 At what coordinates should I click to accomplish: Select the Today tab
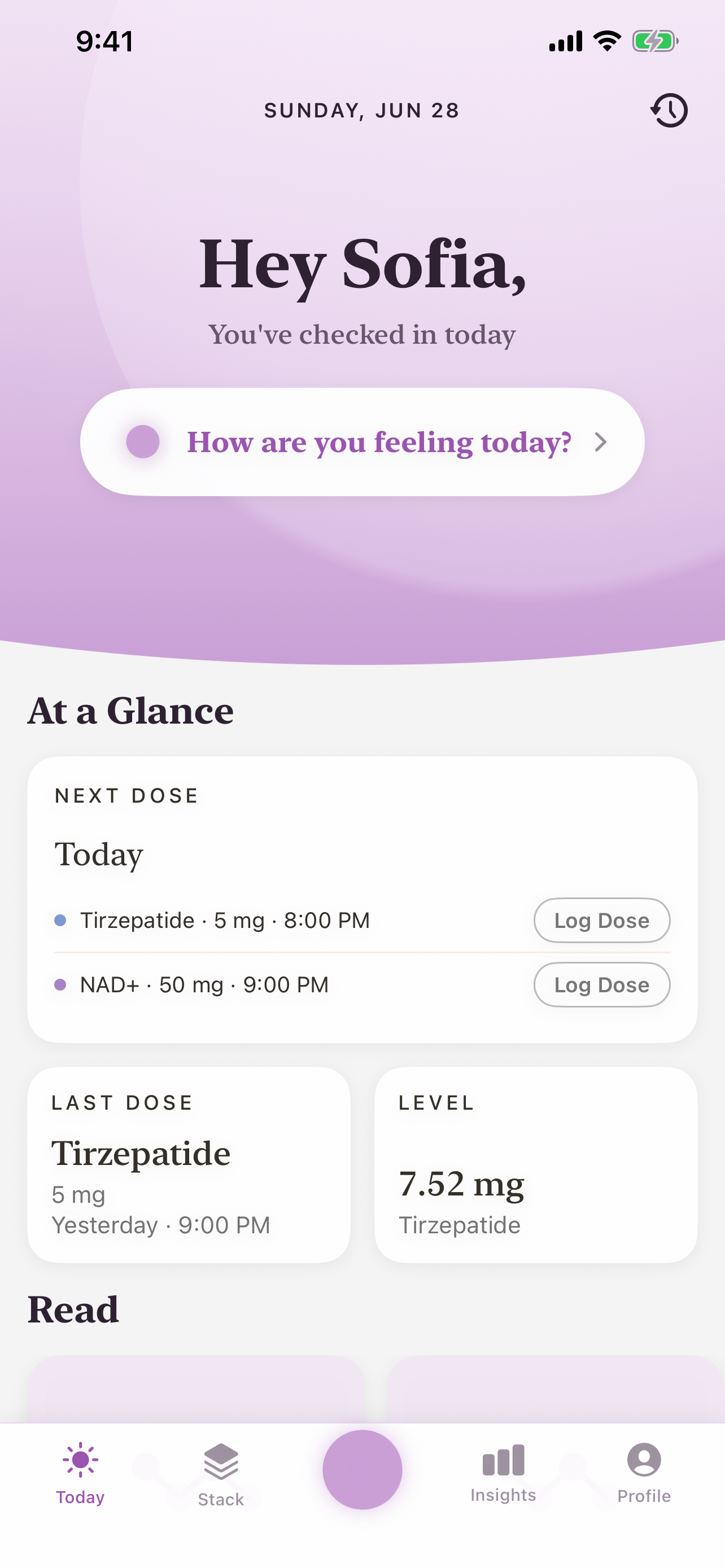click(80, 1474)
